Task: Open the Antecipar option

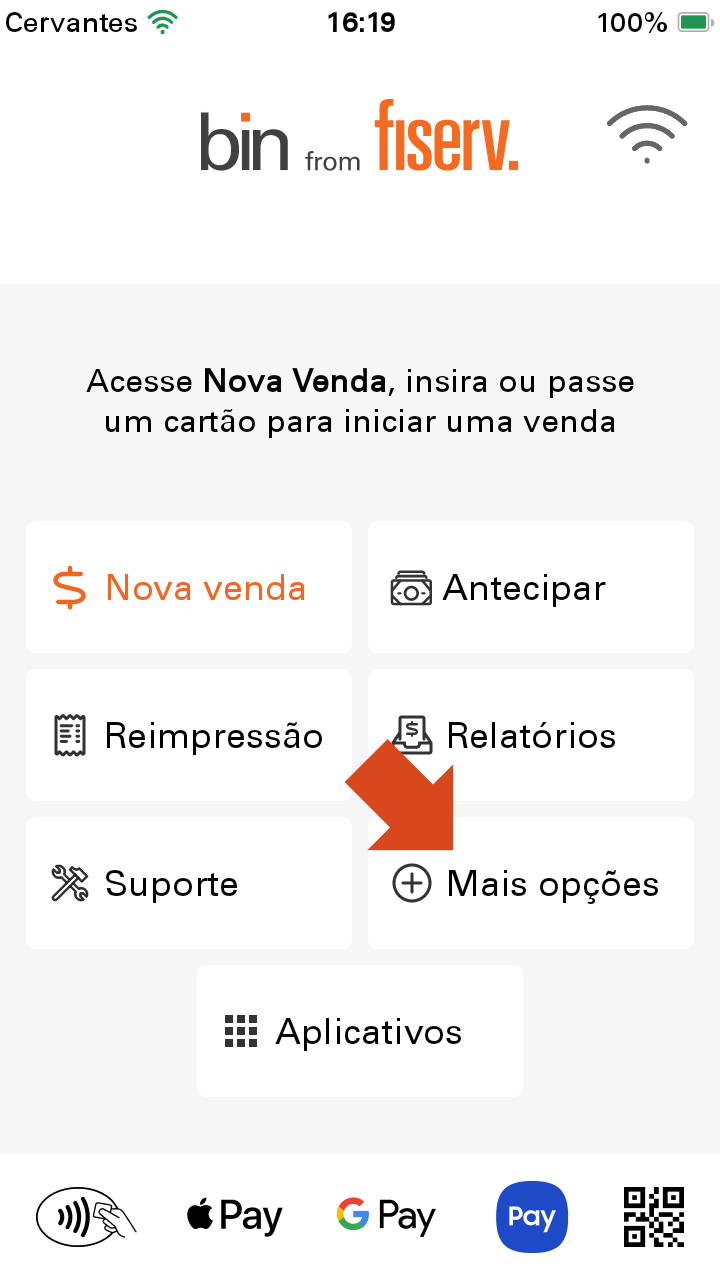Action: 530,587
